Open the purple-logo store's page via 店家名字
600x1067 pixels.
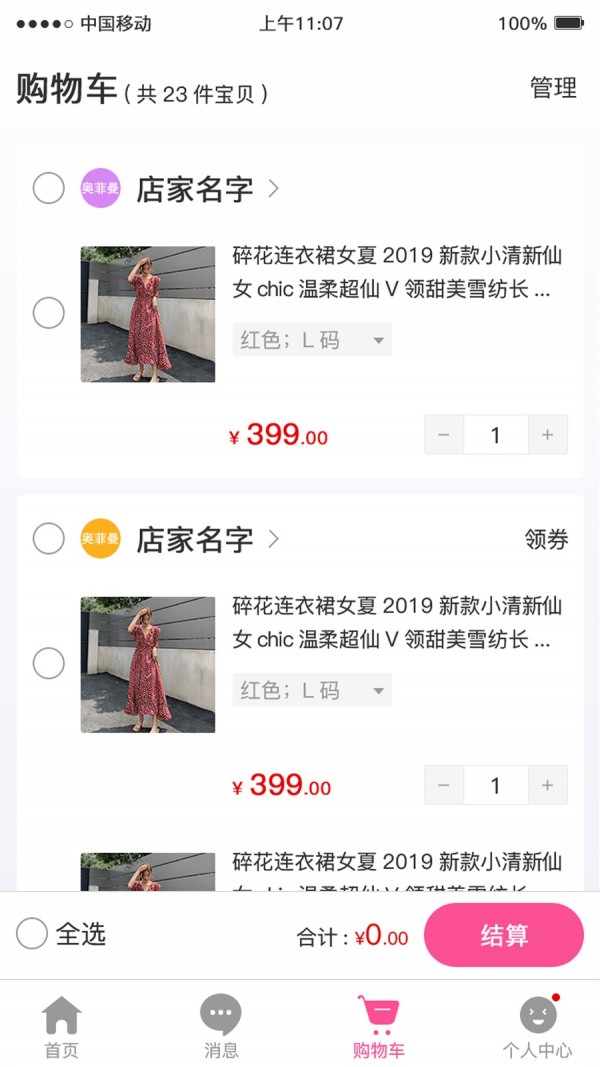tap(195, 189)
